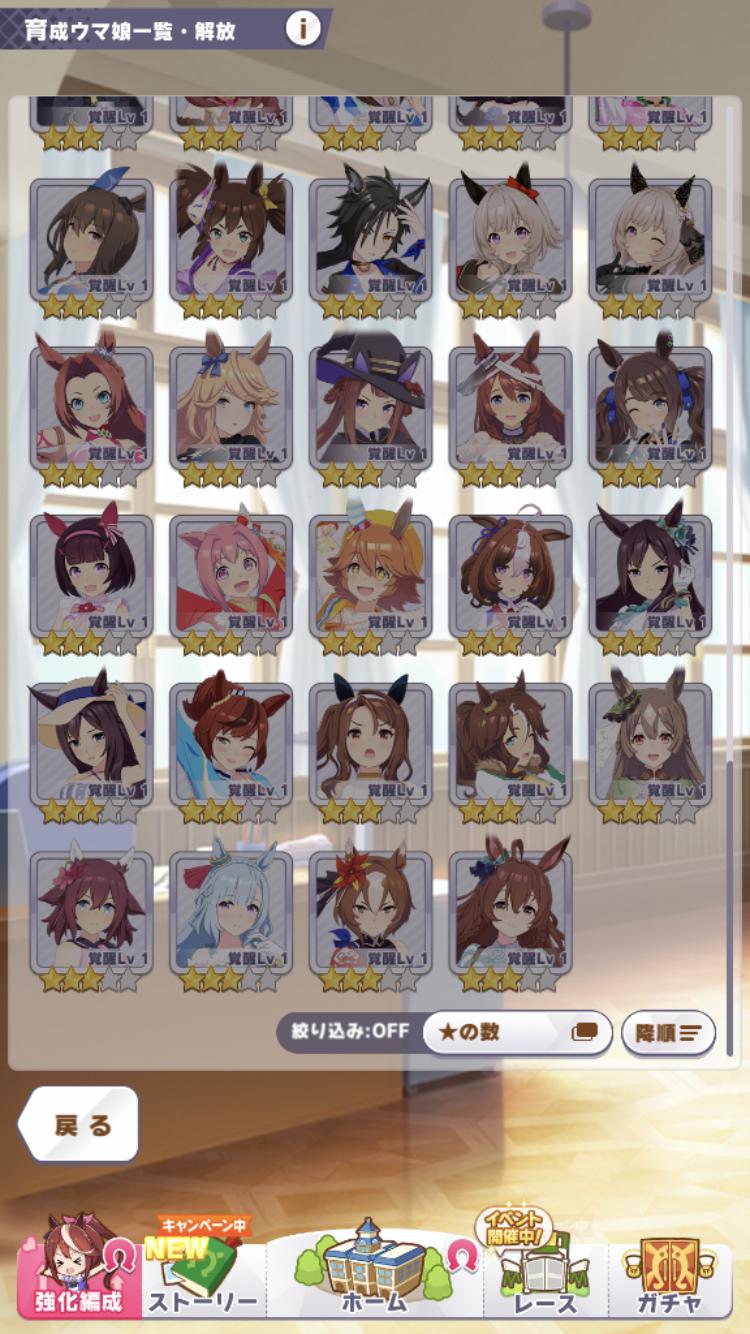The height and width of the screenshot is (1334, 750).
Task: Open the info icon beside the title
Action: [x=303, y=29]
